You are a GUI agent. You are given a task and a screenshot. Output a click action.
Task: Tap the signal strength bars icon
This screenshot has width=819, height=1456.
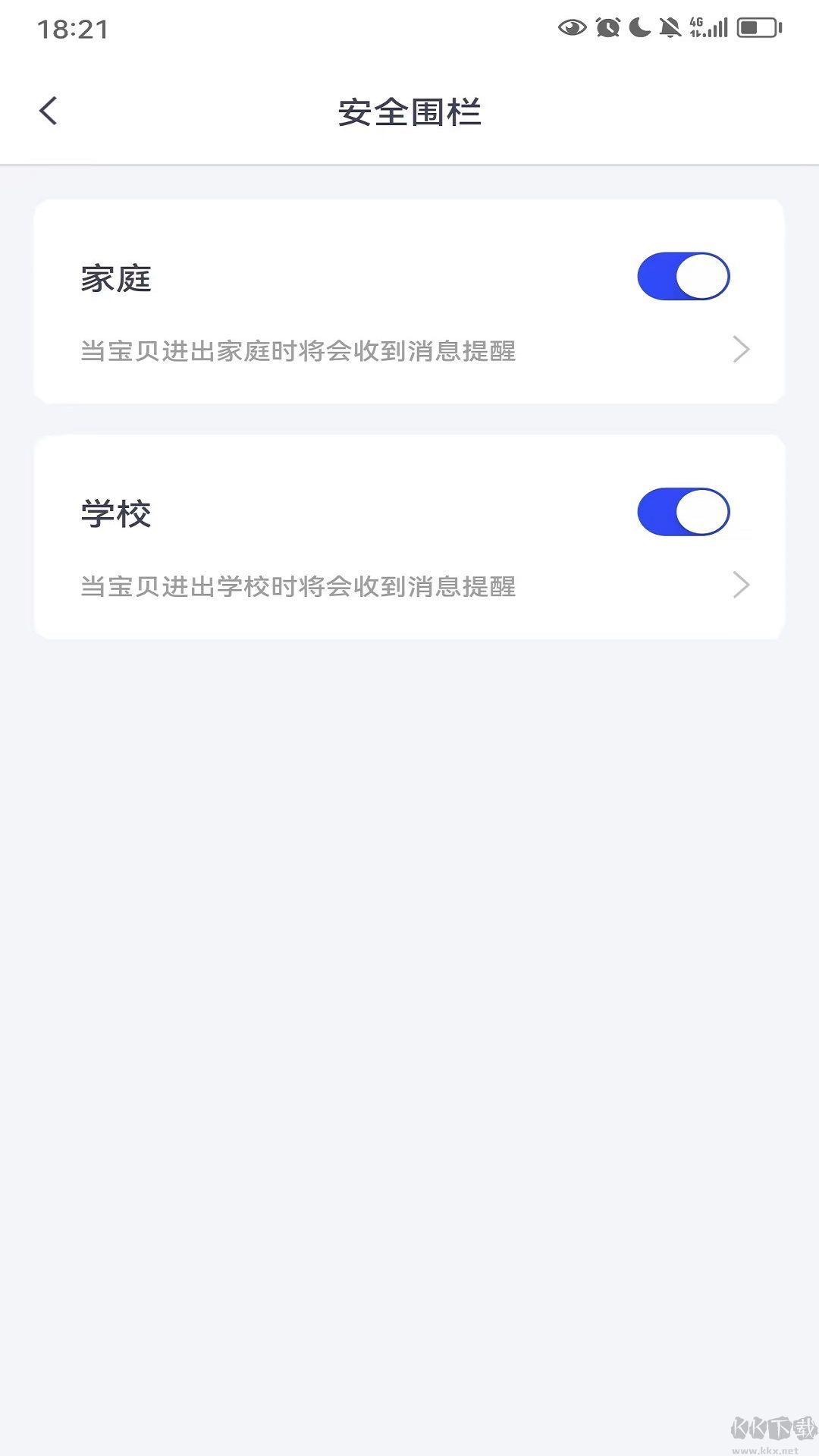coord(717,27)
